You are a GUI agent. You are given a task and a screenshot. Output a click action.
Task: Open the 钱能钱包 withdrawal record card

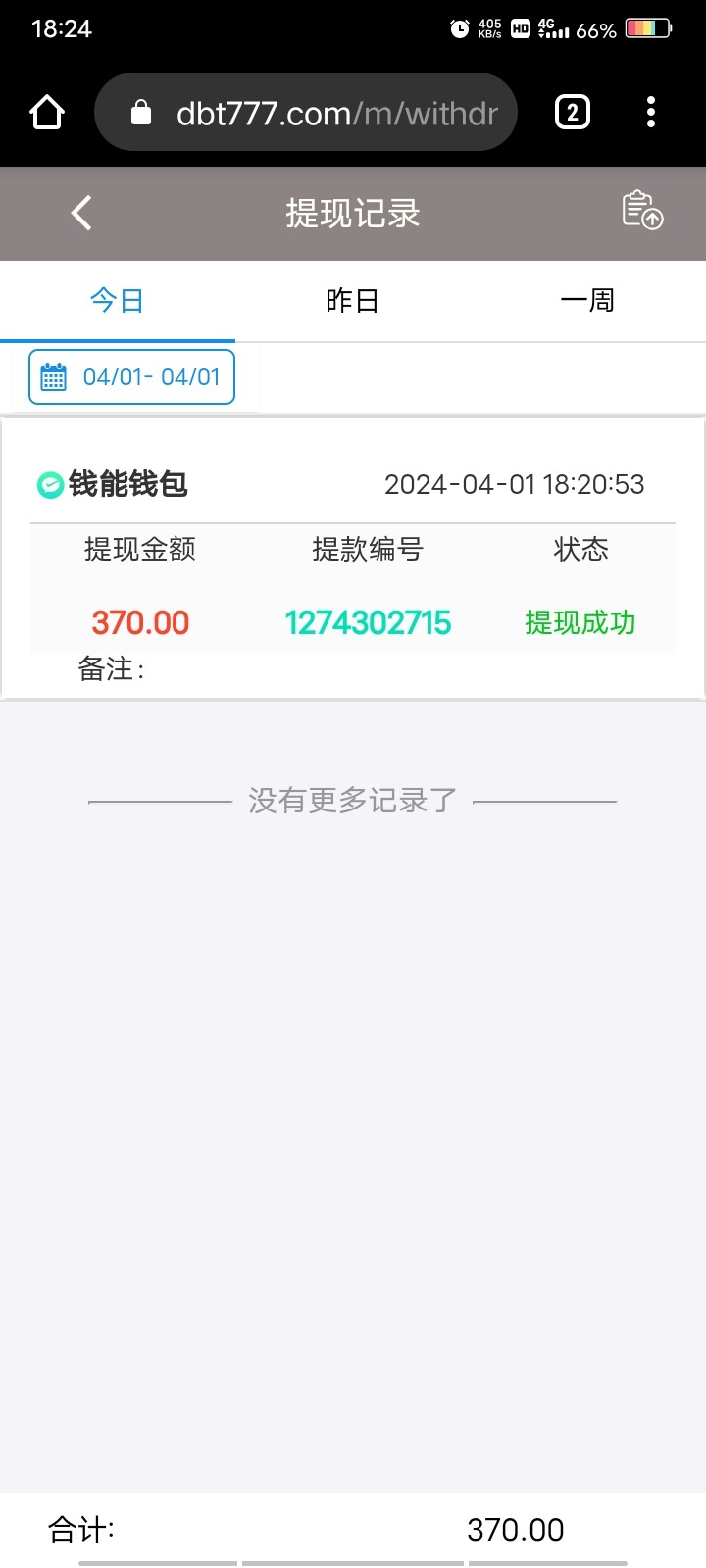(x=352, y=559)
